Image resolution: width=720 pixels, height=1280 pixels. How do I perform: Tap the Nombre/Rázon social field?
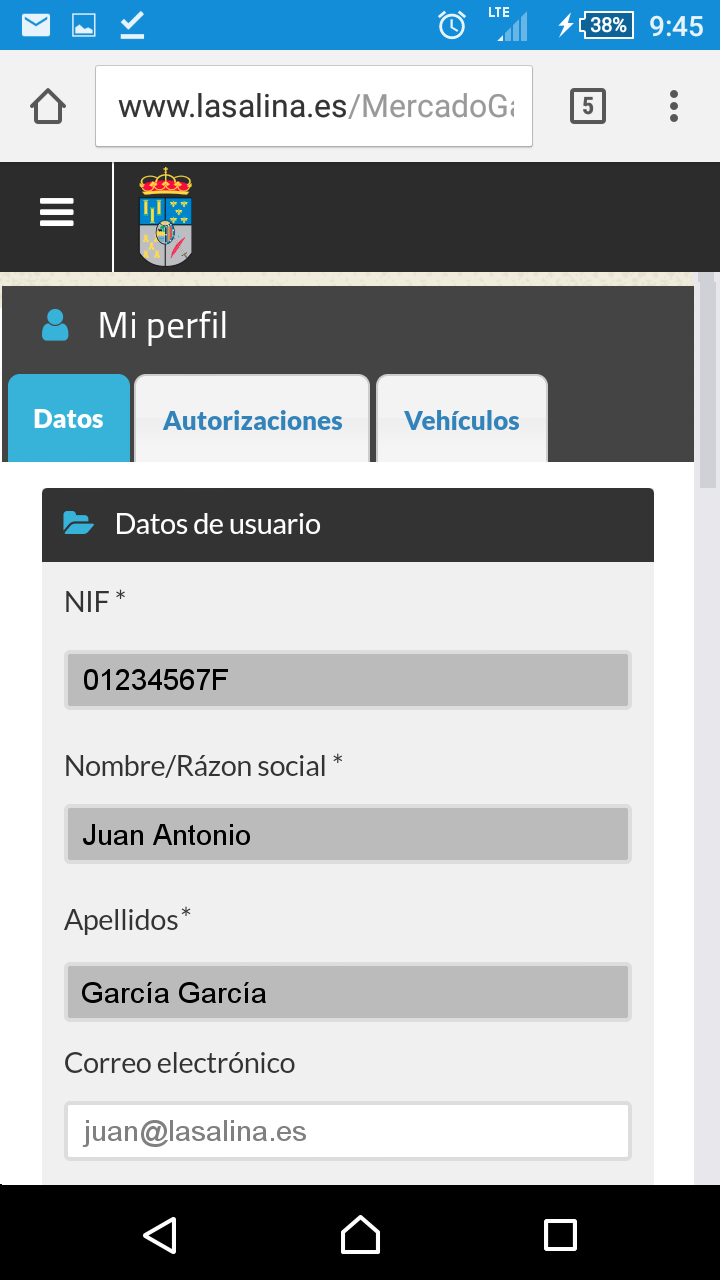(x=348, y=834)
